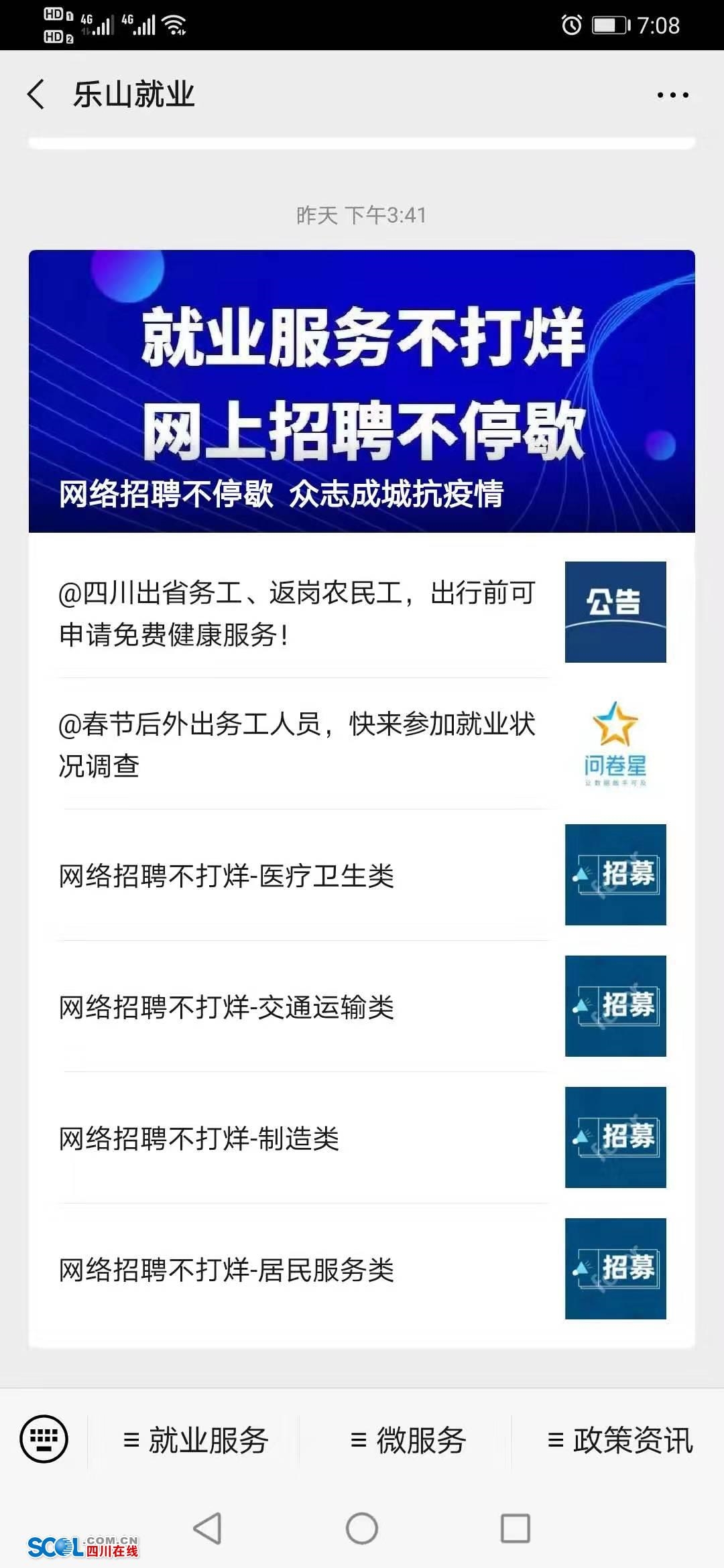Open 网络招聘不打烊-居民服务类 article
The width and height of the screenshot is (724, 1568).
coord(362,1269)
